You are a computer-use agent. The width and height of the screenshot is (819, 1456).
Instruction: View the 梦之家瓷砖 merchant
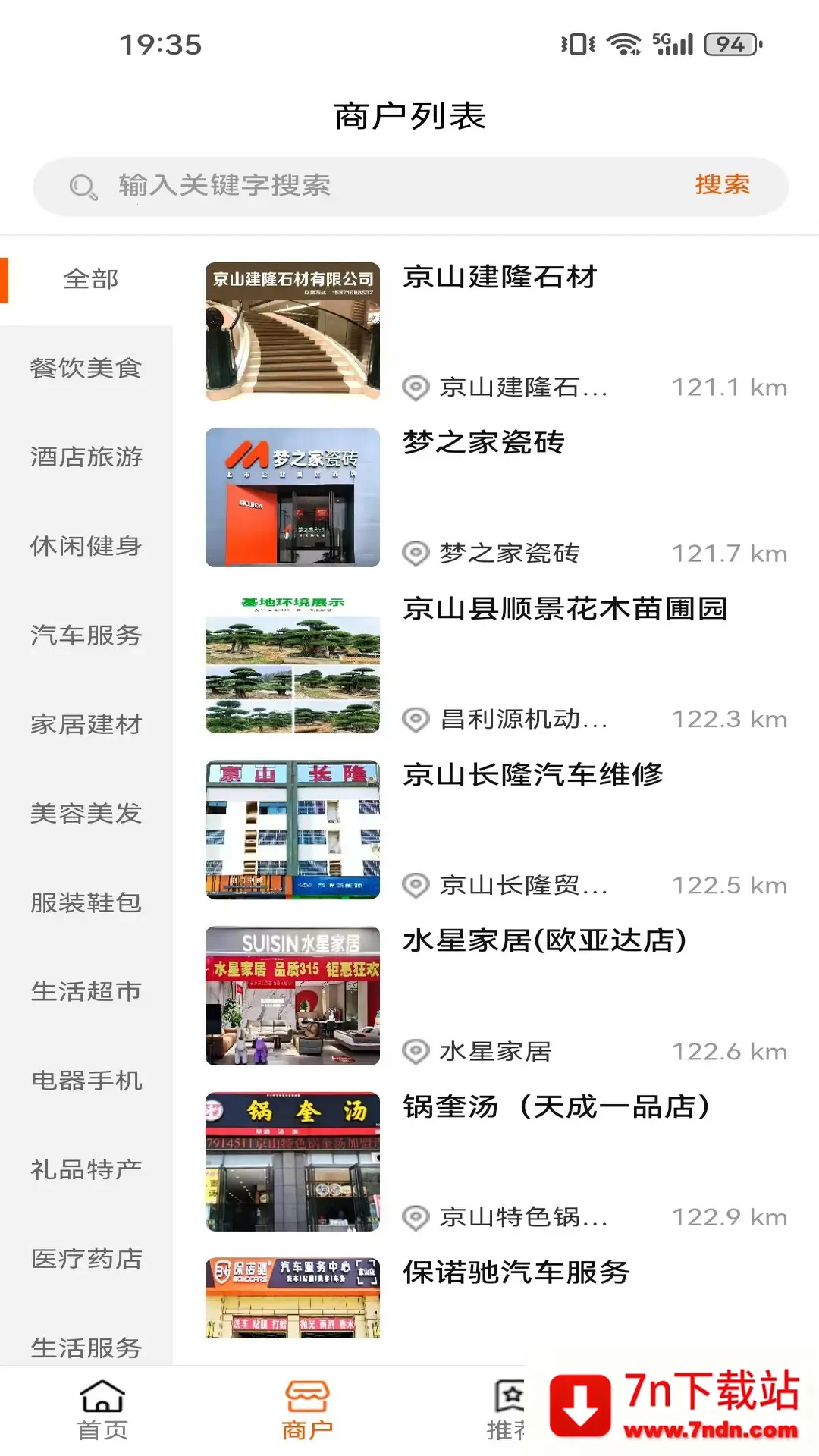pyautogui.click(x=484, y=443)
